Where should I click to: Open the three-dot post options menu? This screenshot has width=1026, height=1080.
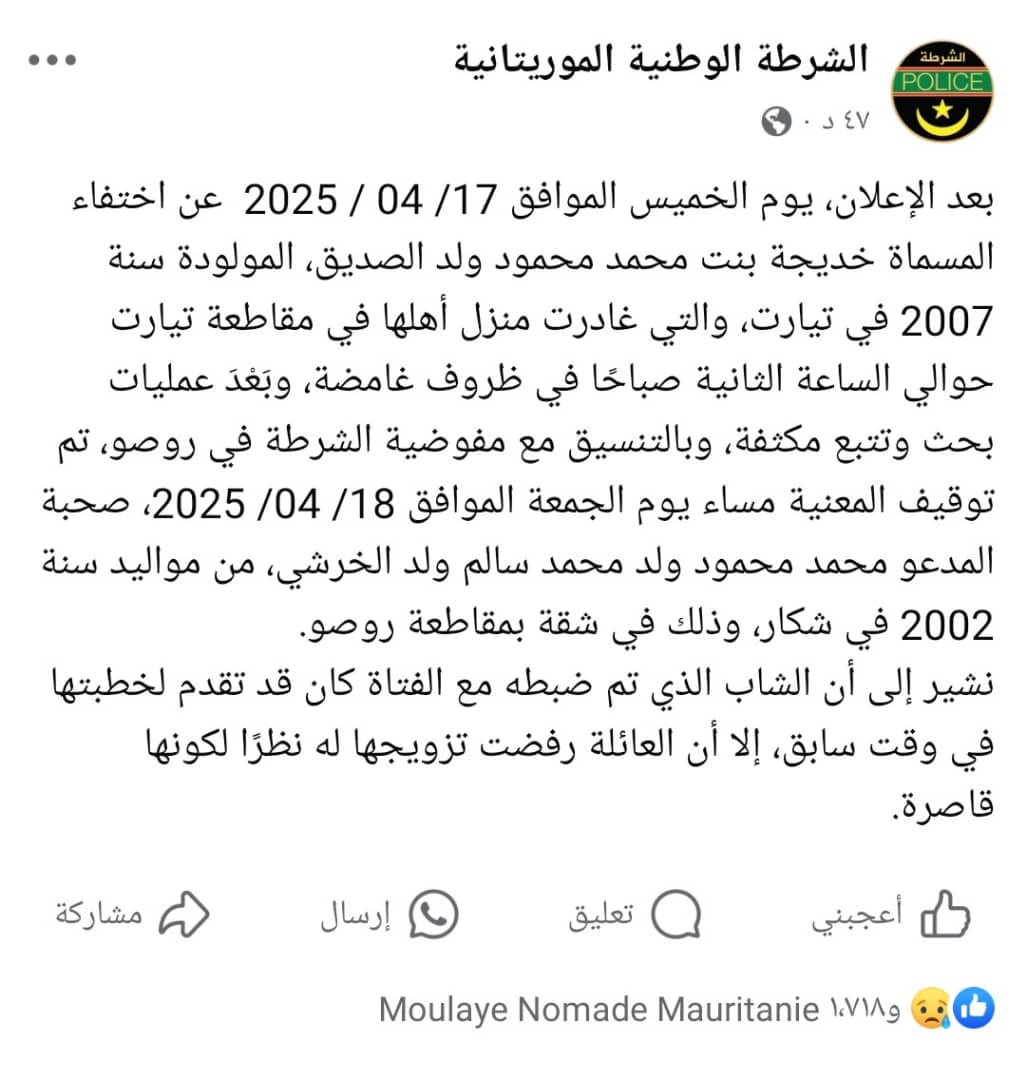point(52,60)
